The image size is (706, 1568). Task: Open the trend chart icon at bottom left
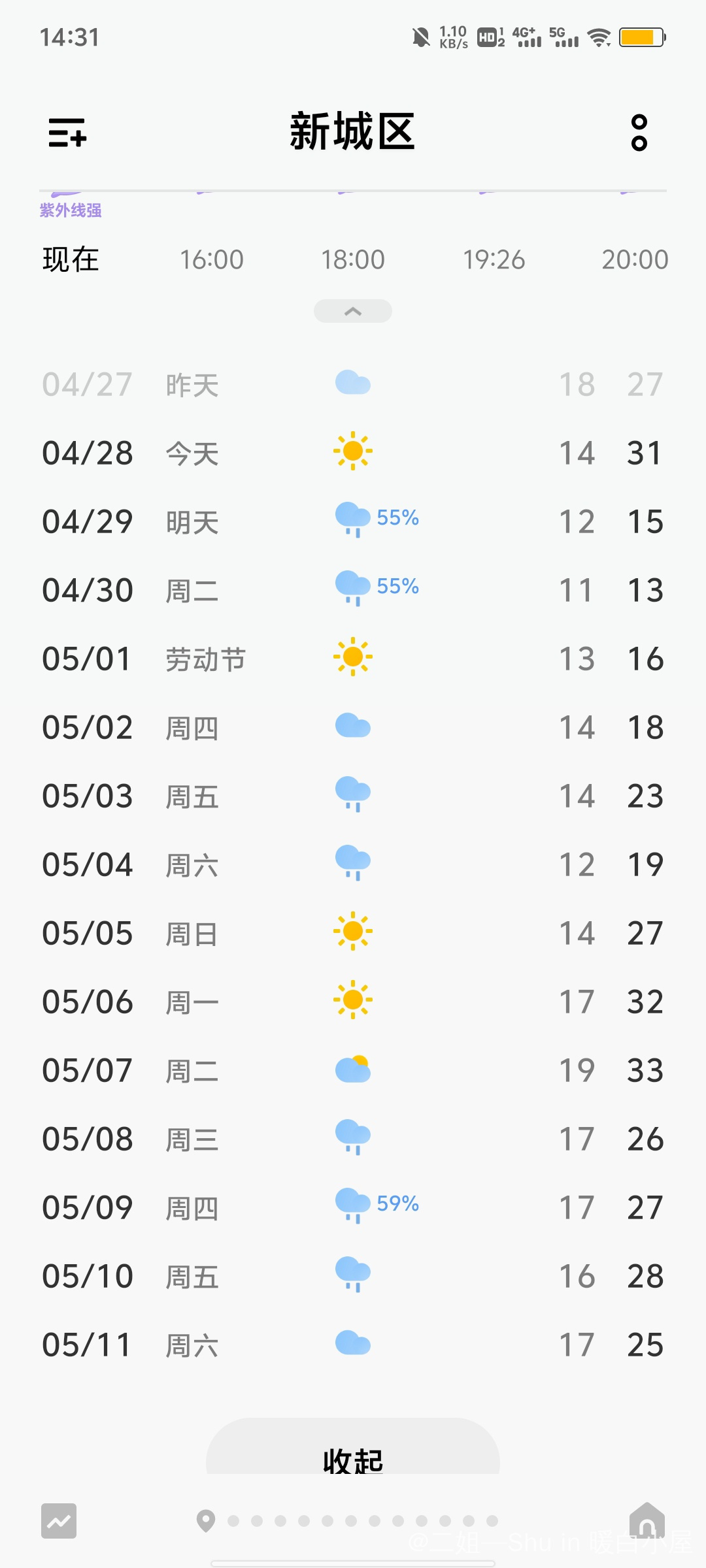click(x=59, y=1521)
